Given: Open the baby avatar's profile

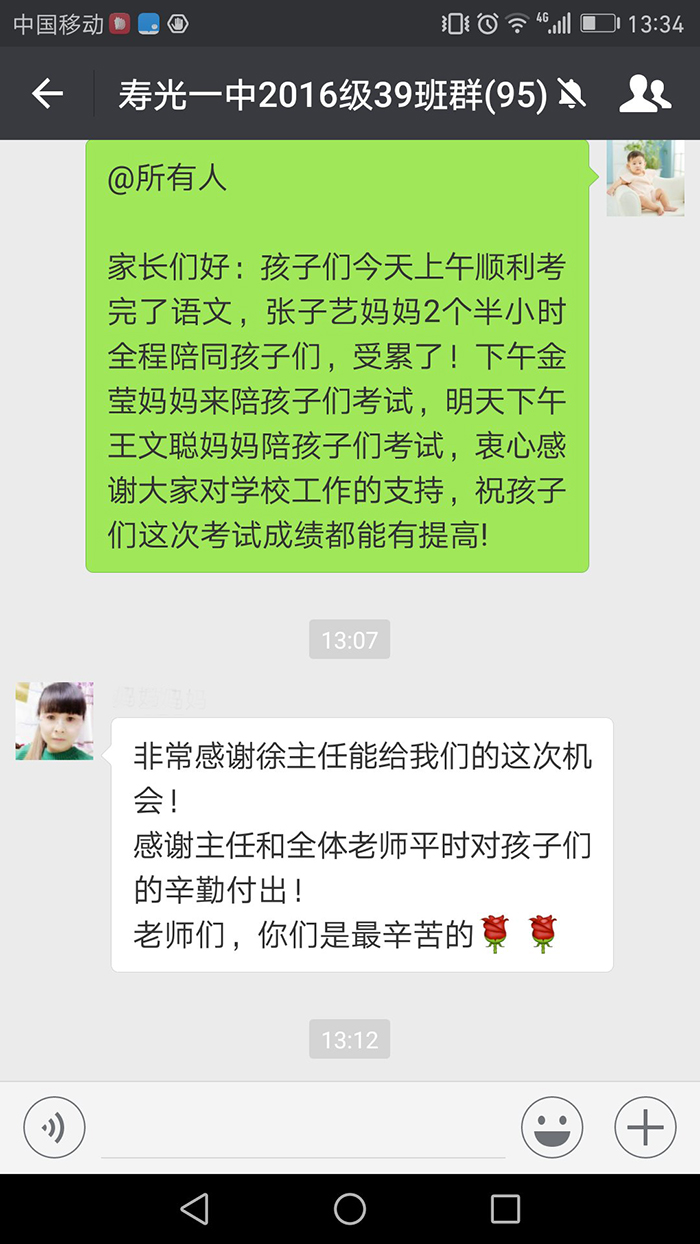Looking at the screenshot, I should click(645, 178).
